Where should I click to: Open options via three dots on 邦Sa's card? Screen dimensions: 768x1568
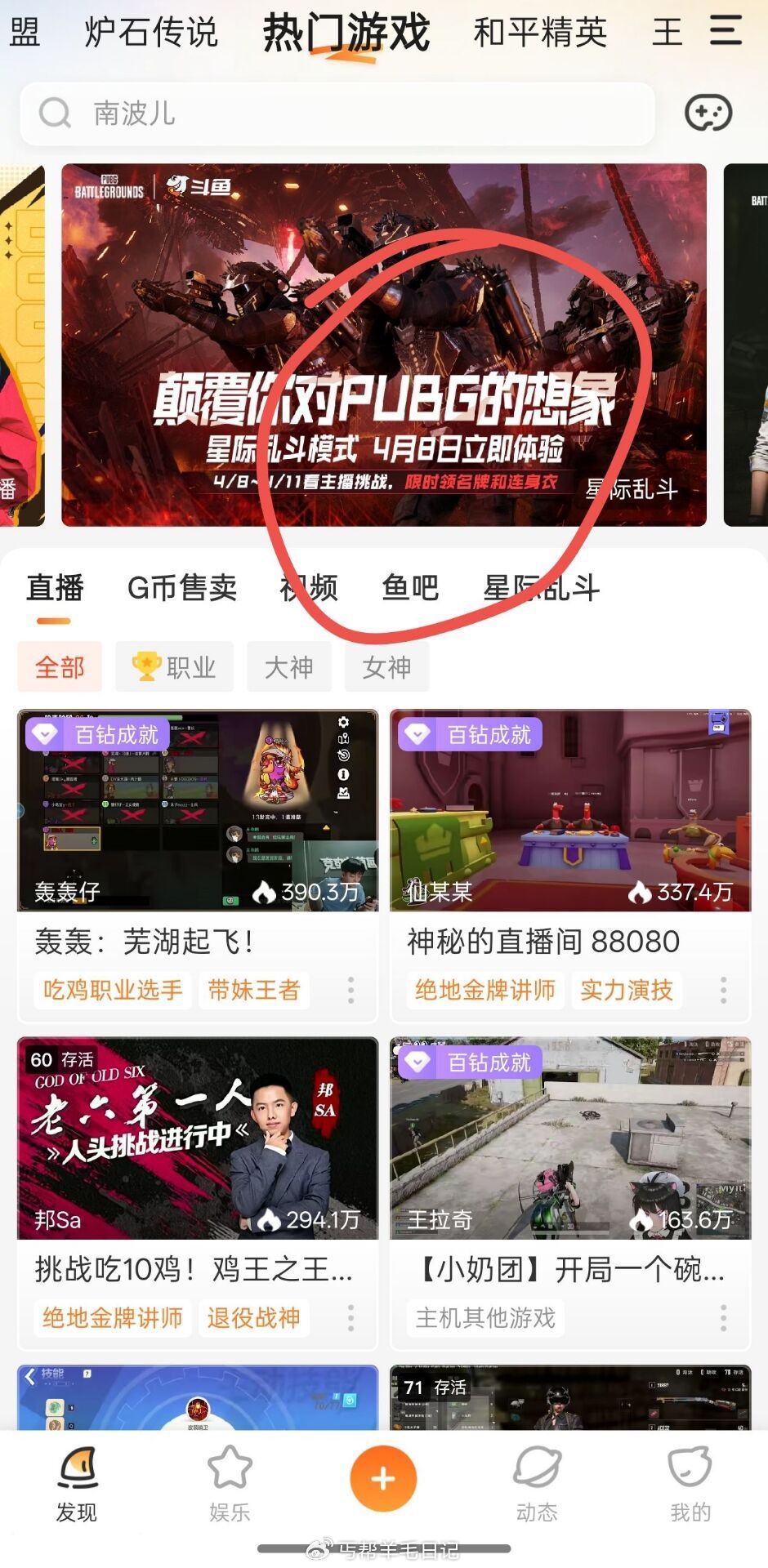(x=351, y=1317)
